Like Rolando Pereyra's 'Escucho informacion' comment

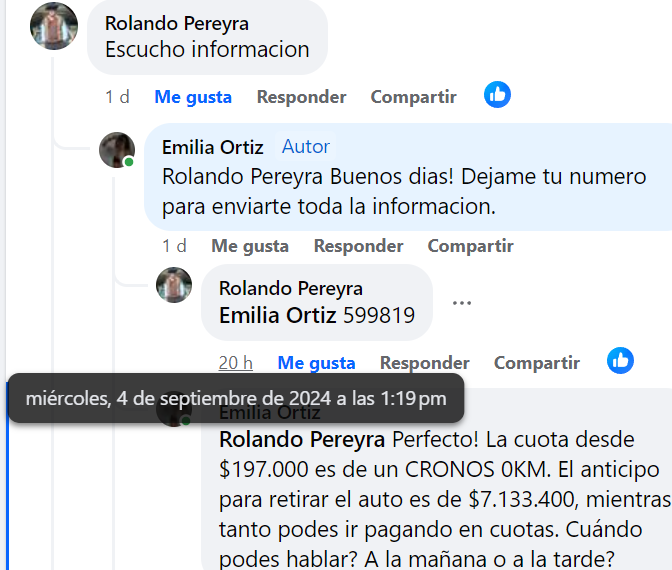(x=192, y=97)
